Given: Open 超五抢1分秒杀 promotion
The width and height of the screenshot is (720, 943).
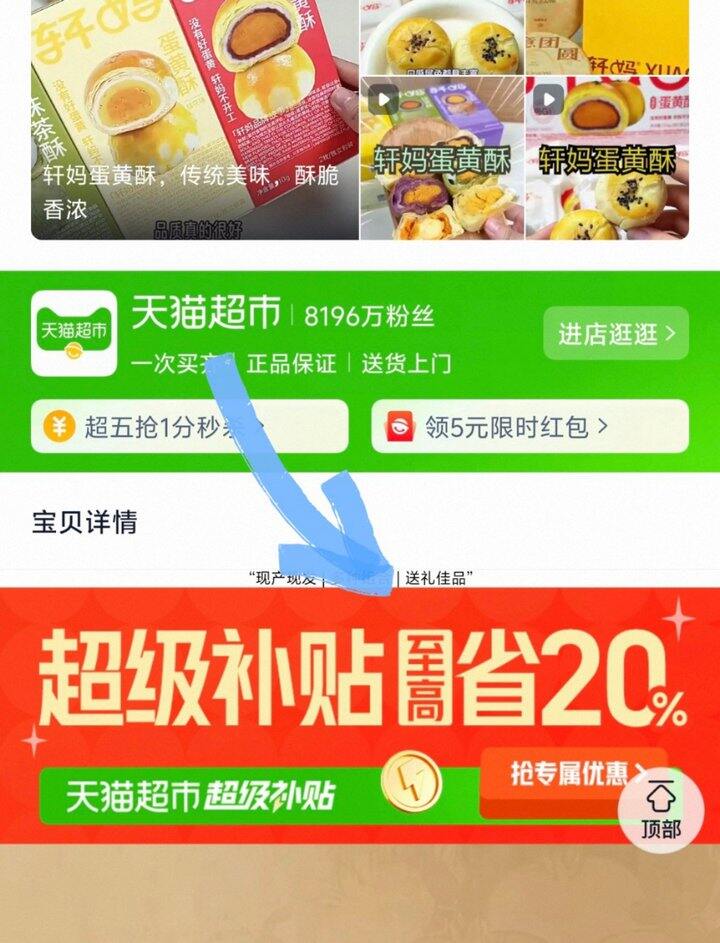Looking at the screenshot, I should tap(189, 426).
